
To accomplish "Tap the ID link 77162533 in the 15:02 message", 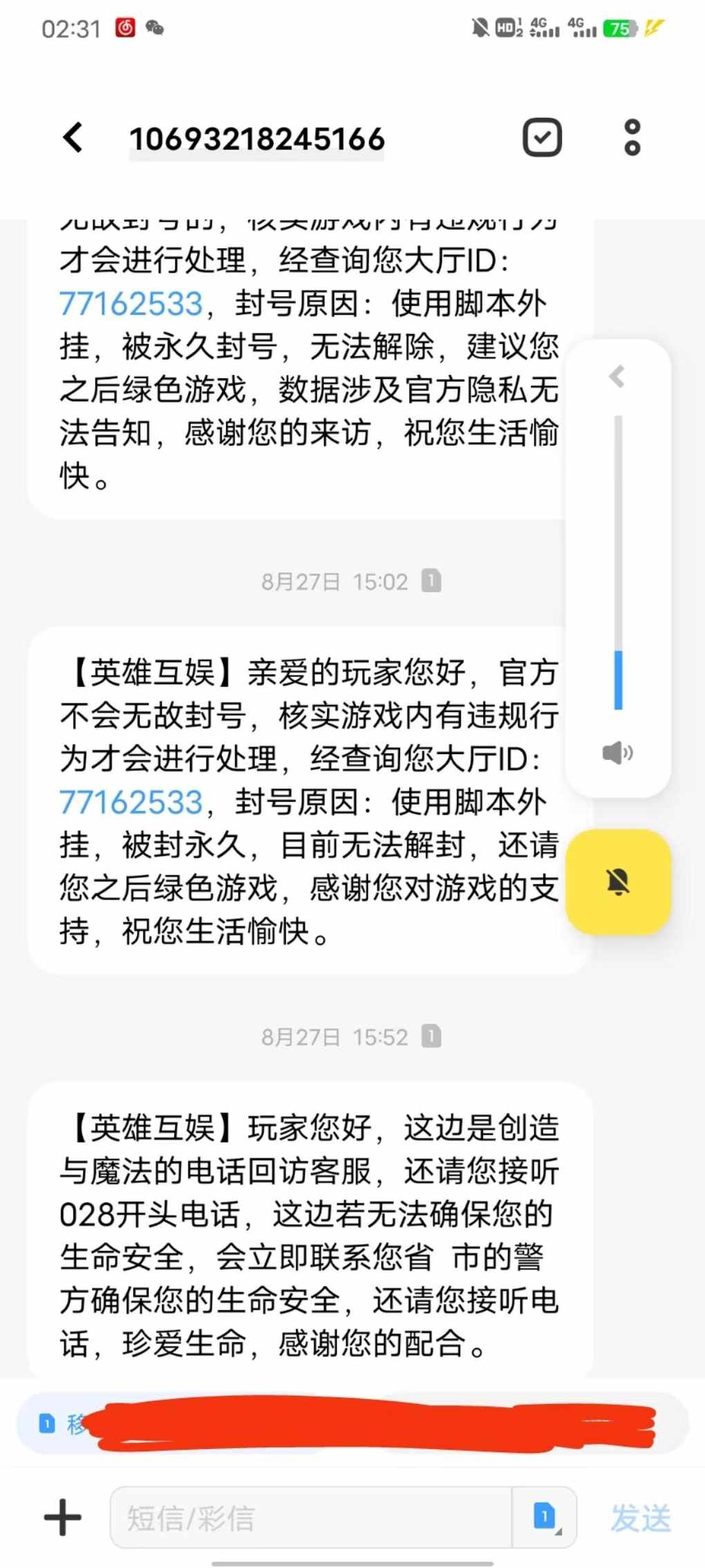I will pyautogui.click(x=131, y=802).
